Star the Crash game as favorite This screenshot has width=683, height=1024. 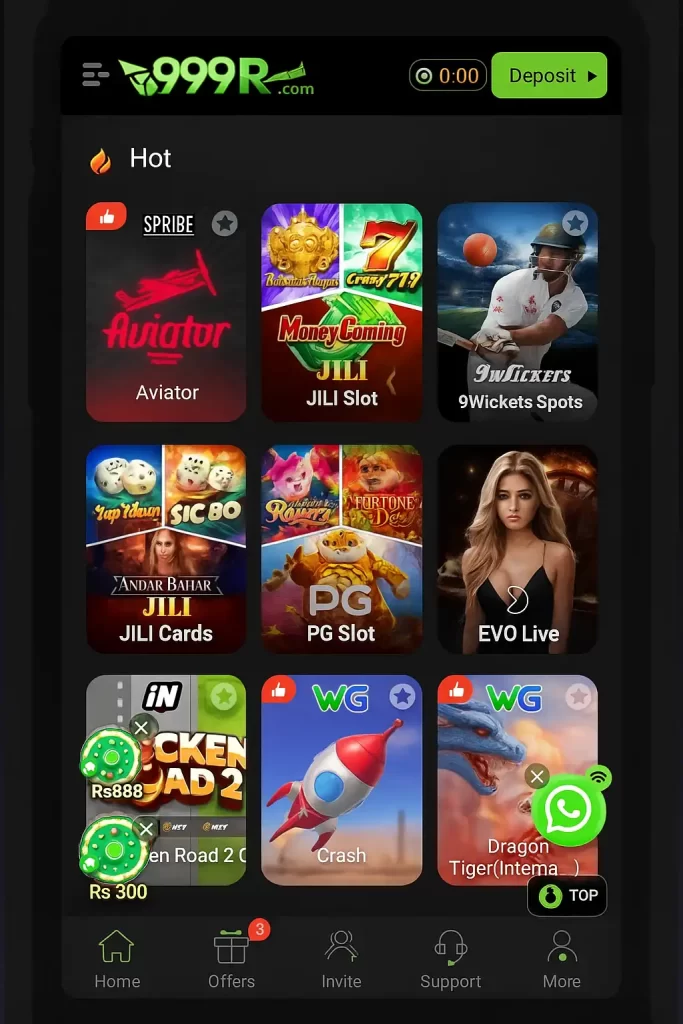tap(402, 697)
